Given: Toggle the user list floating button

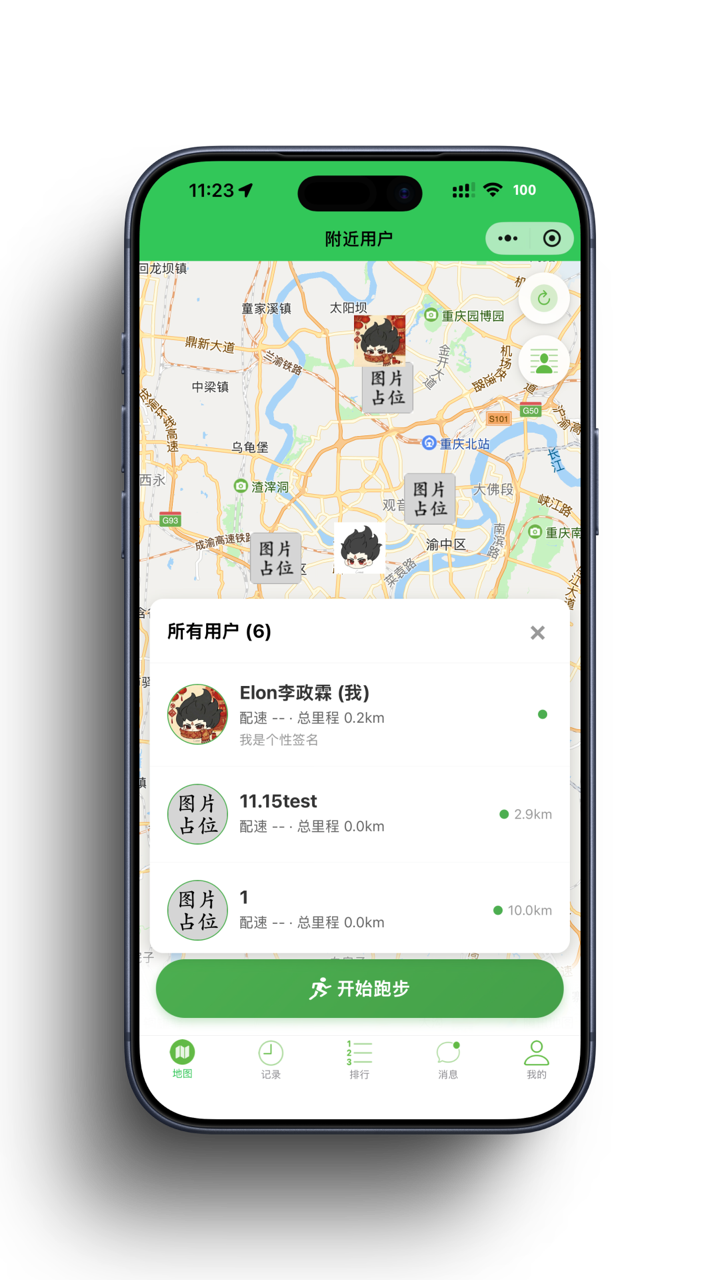Looking at the screenshot, I should 544,361.
